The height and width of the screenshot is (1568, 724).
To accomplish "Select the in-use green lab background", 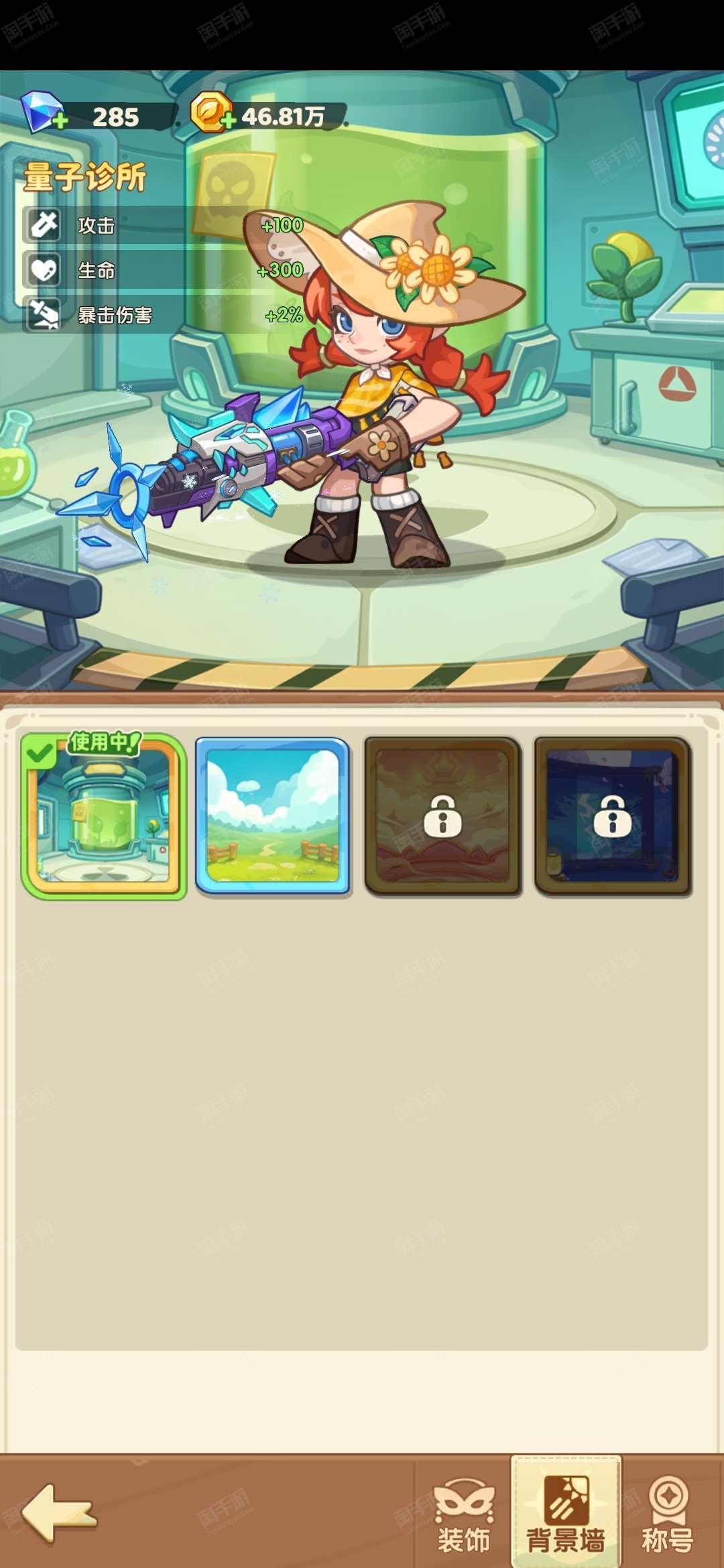I will [x=103, y=816].
